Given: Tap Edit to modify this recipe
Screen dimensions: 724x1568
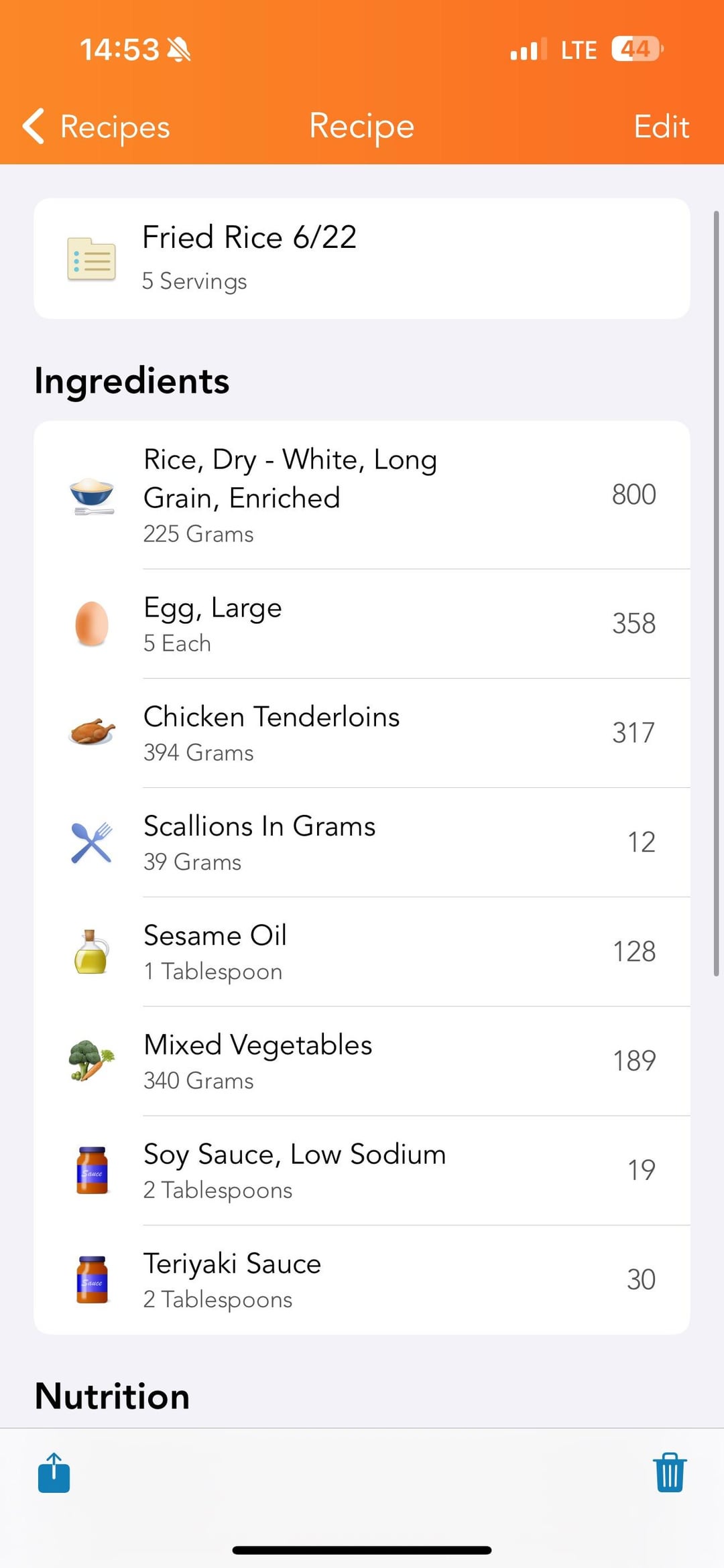Looking at the screenshot, I should [x=661, y=127].
